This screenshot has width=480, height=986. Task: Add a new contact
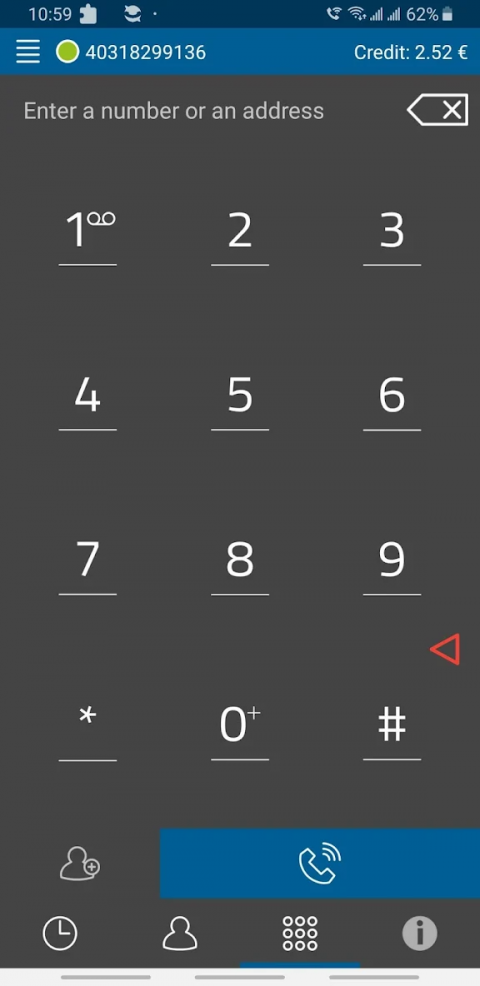(x=80, y=863)
